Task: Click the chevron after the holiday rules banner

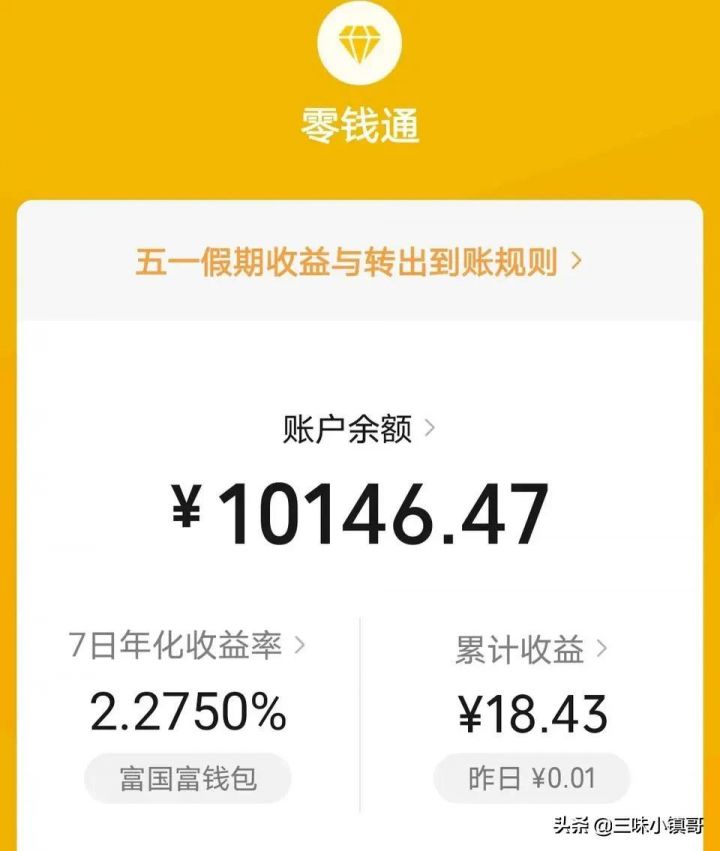Action: point(576,263)
